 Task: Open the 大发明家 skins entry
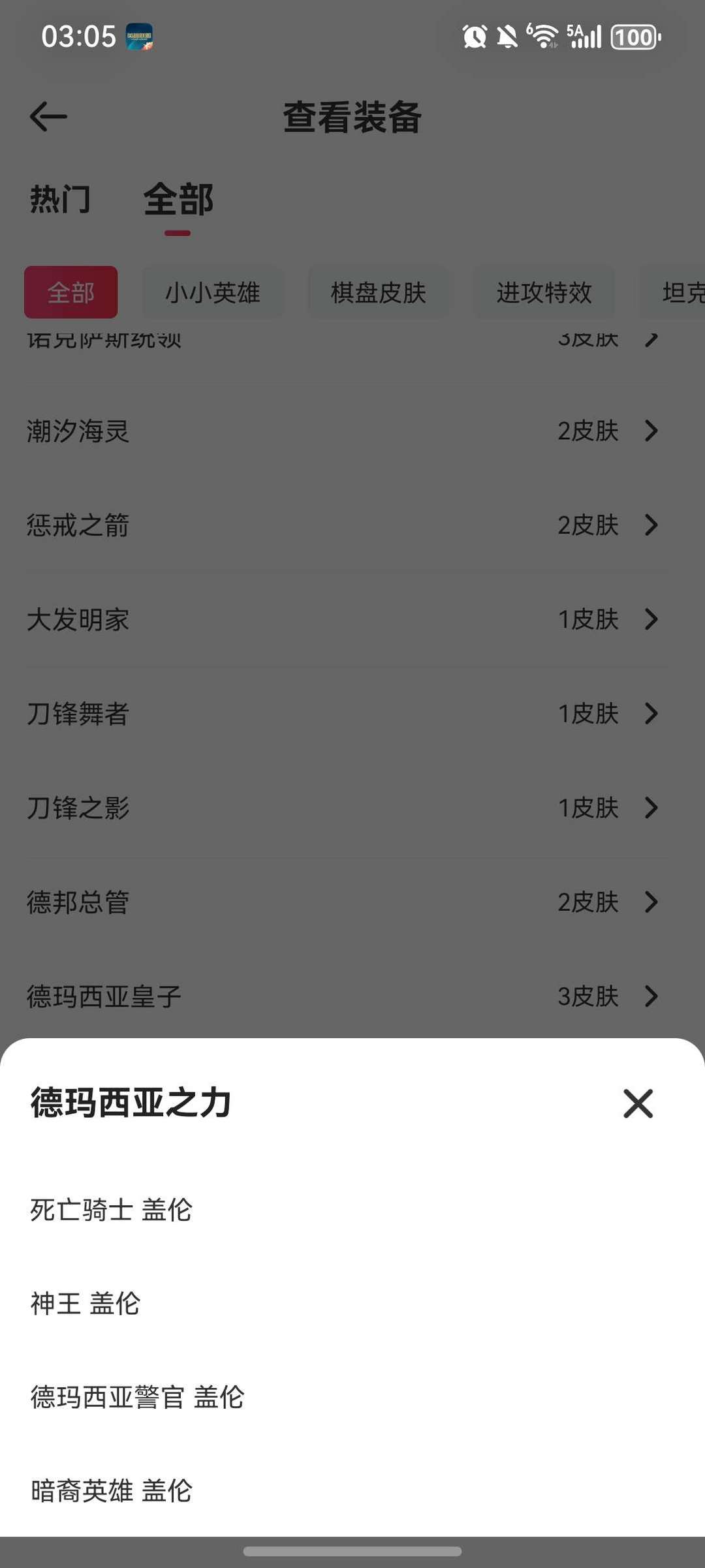[x=352, y=620]
